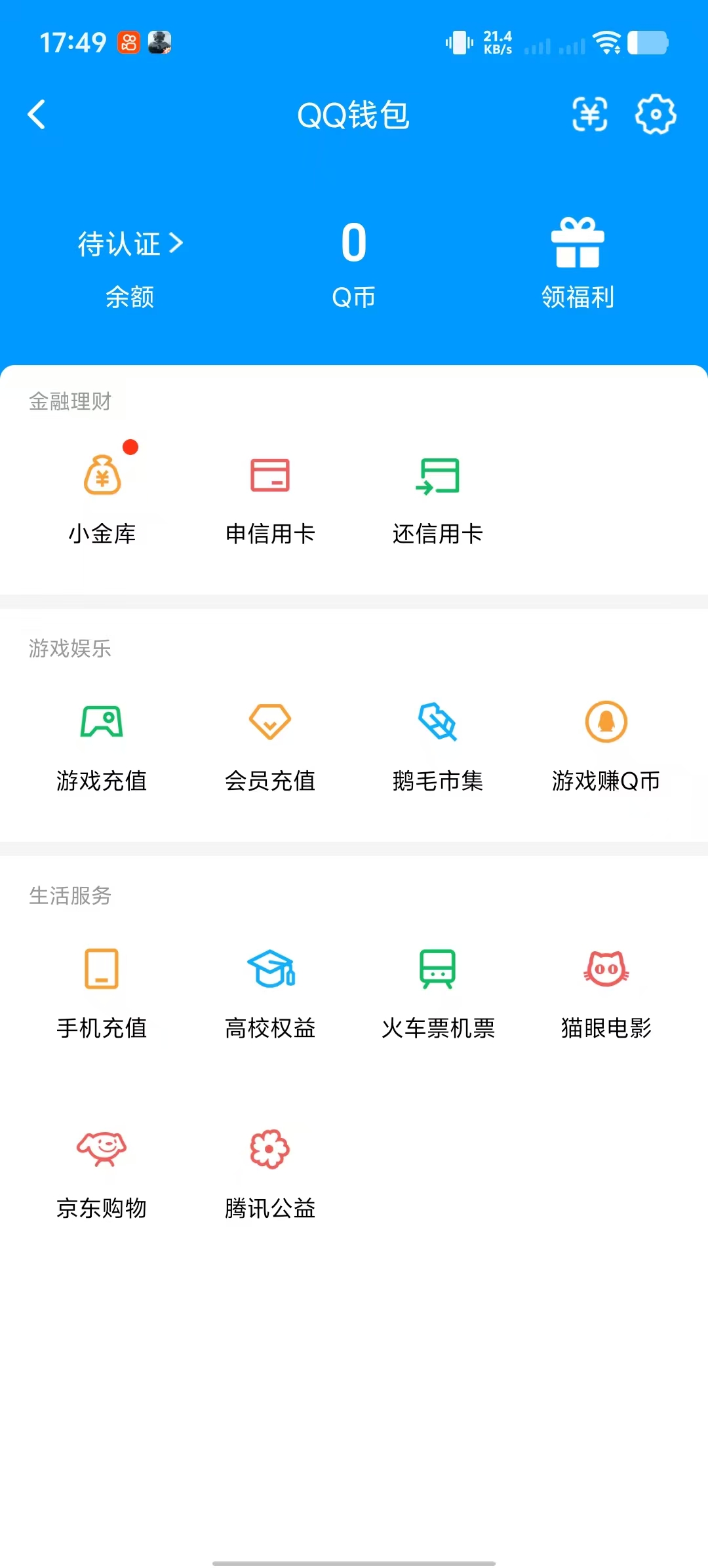
Task: Expand the 待认证 verification chevron
Action: (x=176, y=243)
